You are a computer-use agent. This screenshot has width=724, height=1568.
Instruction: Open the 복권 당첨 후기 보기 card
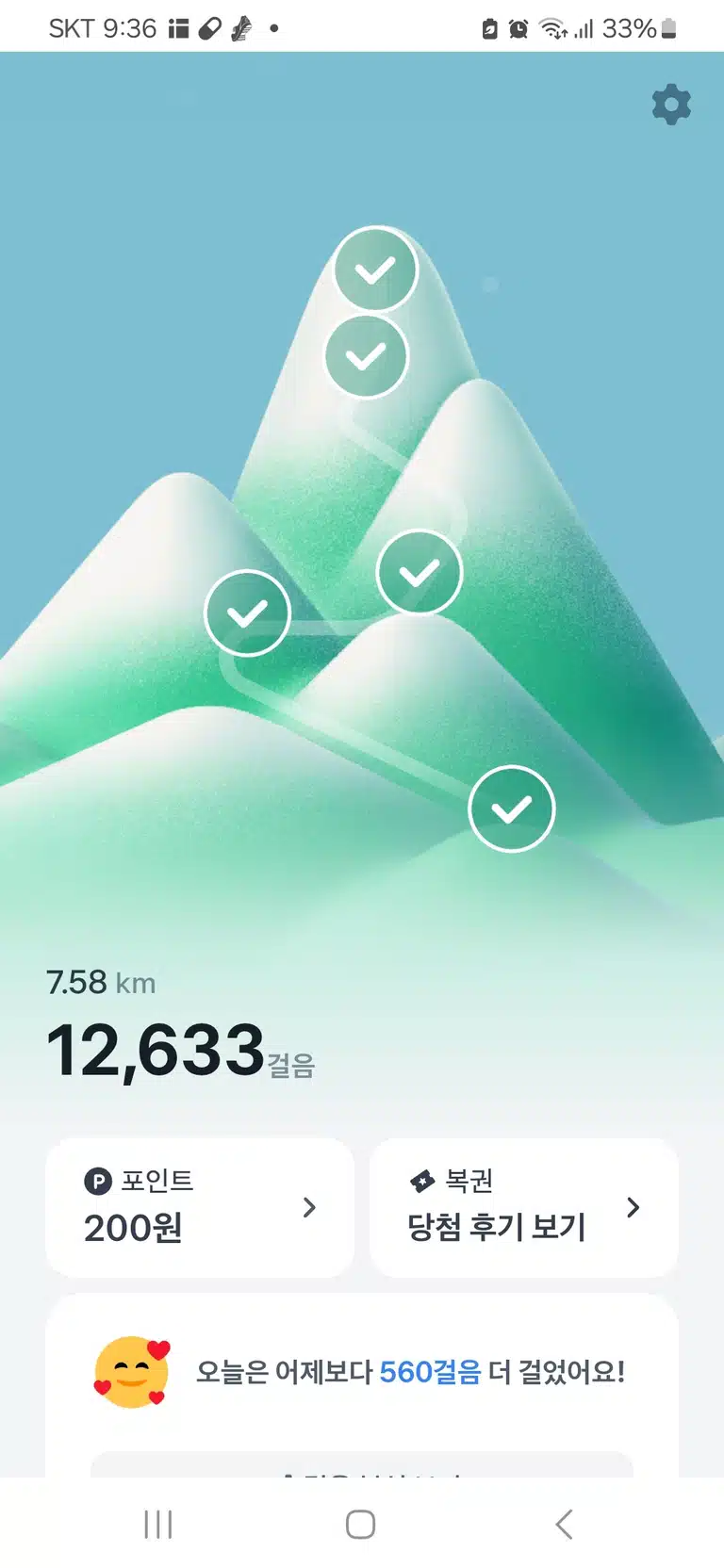coord(524,1207)
